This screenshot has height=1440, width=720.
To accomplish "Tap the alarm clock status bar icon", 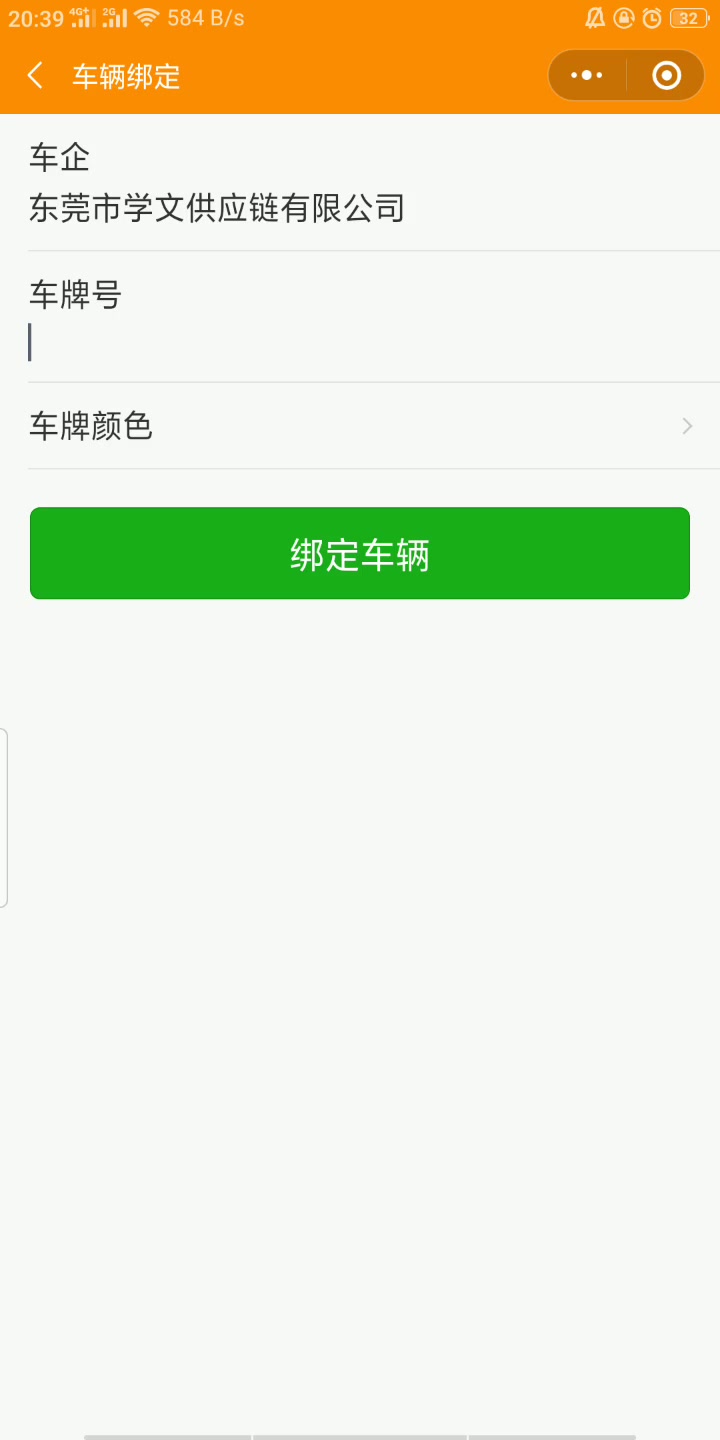I will [653, 17].
